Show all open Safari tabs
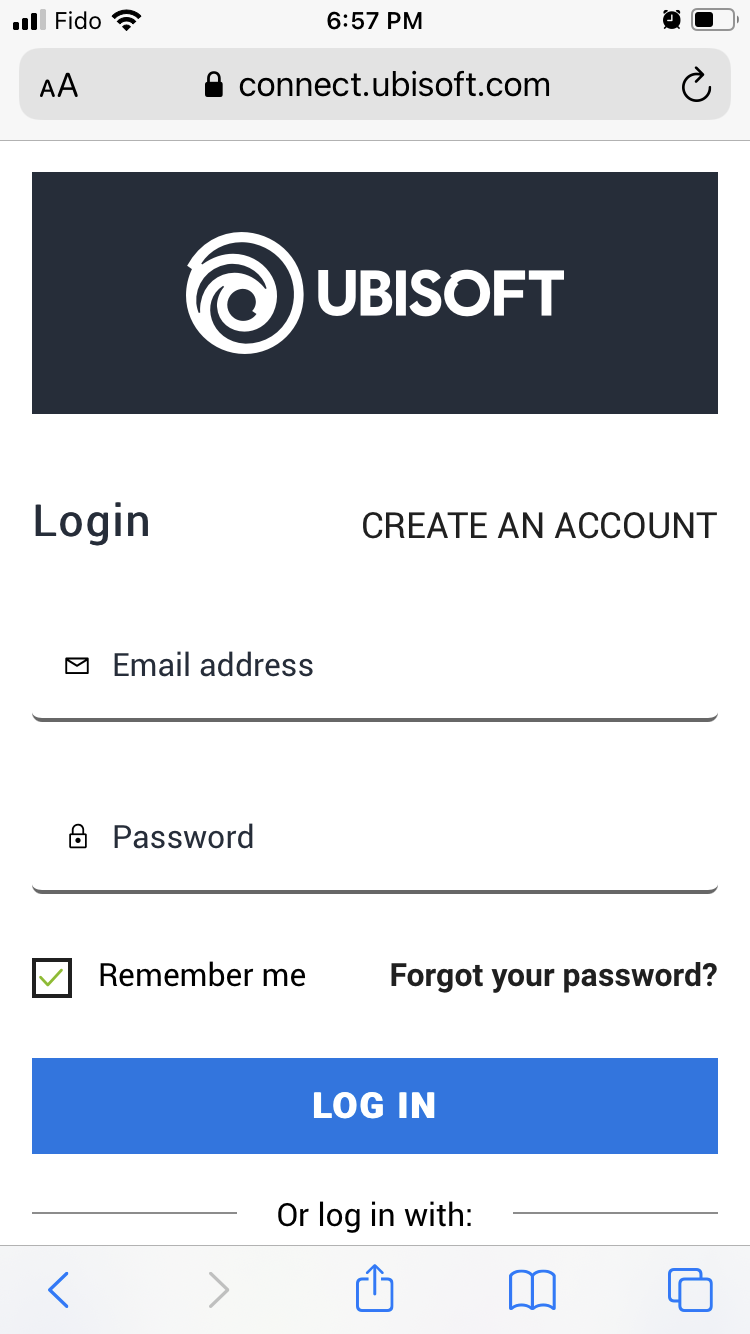 [x=690, y=1289]
